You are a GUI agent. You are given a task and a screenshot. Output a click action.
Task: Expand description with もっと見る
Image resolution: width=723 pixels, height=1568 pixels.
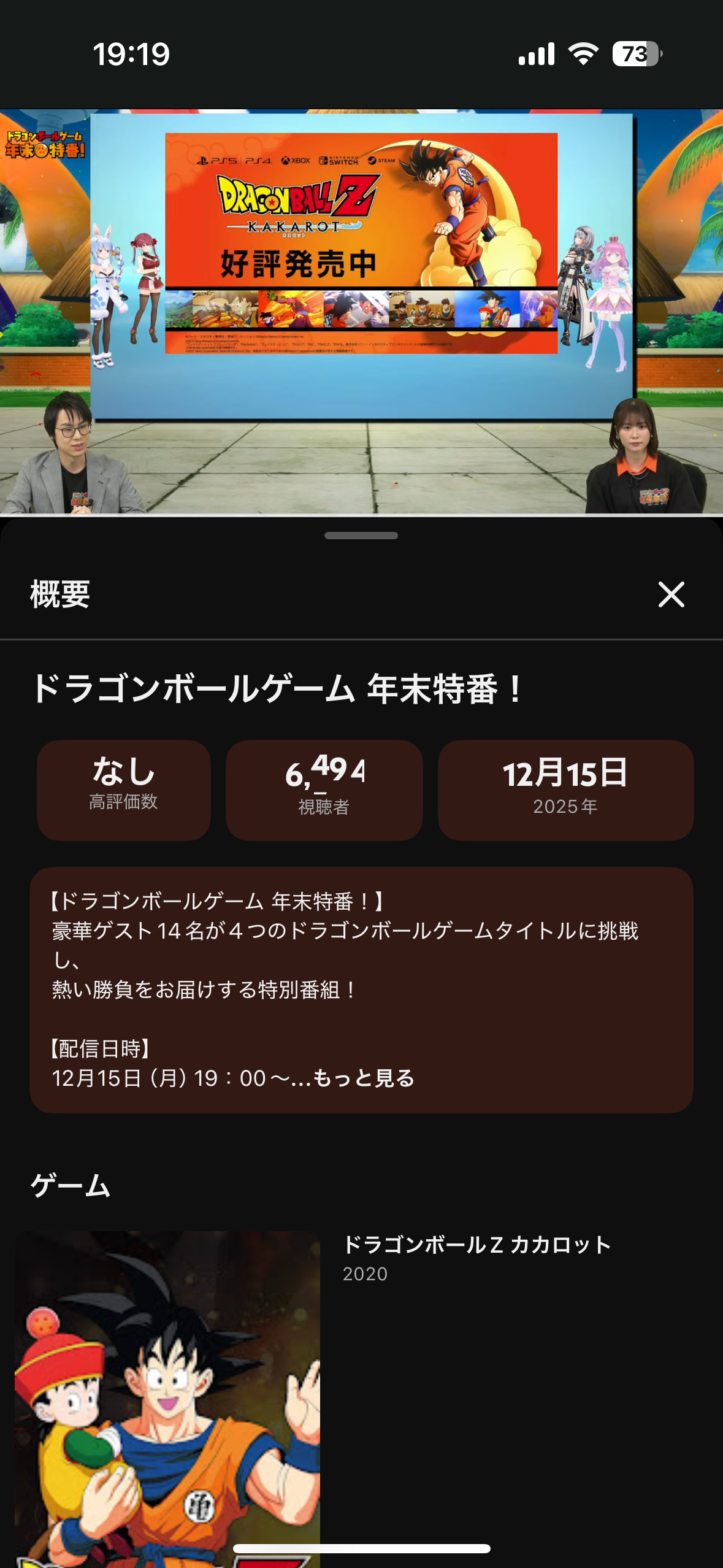pos(364,1078)
